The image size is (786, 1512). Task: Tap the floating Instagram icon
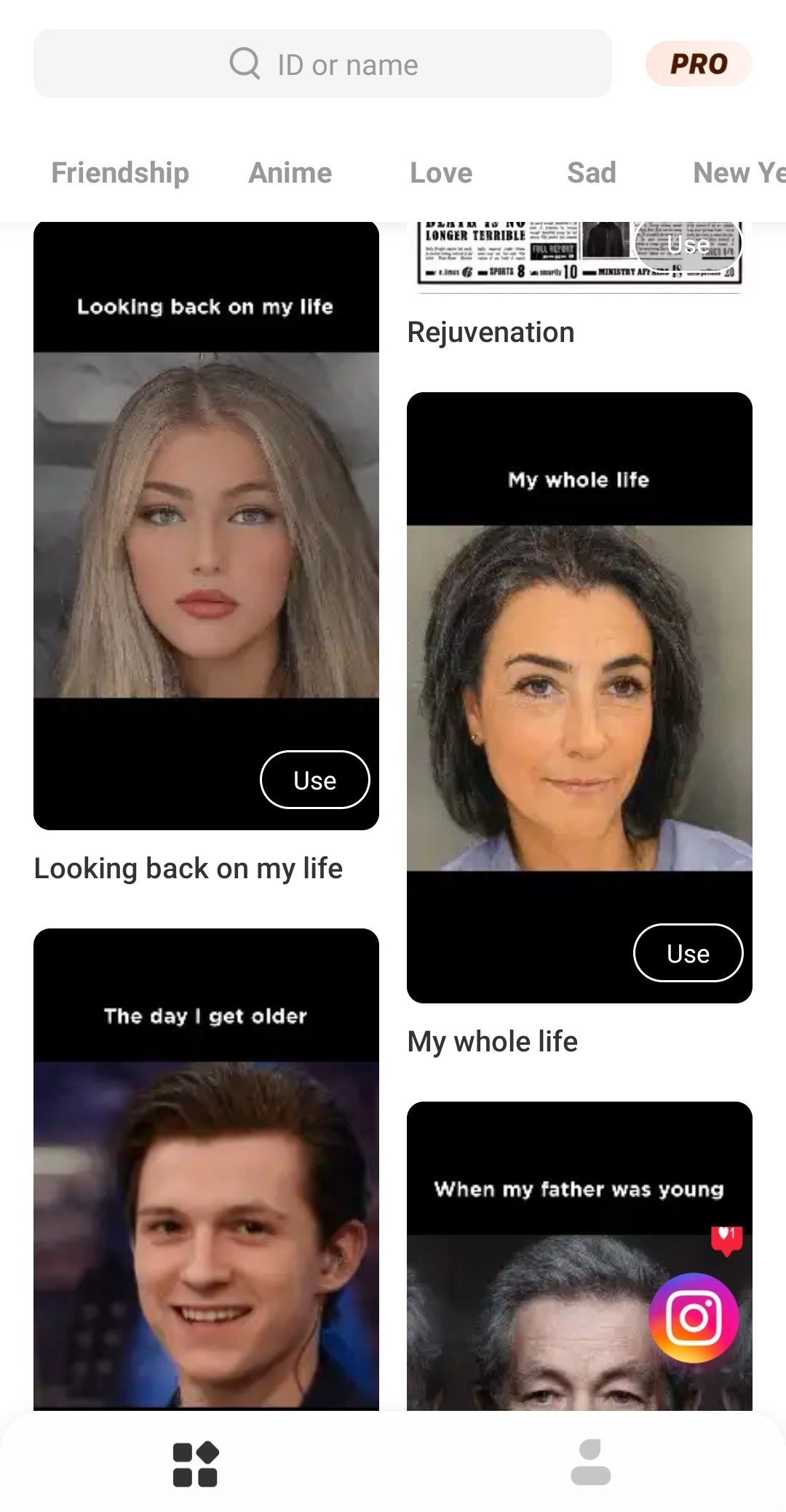(694, 1318)
